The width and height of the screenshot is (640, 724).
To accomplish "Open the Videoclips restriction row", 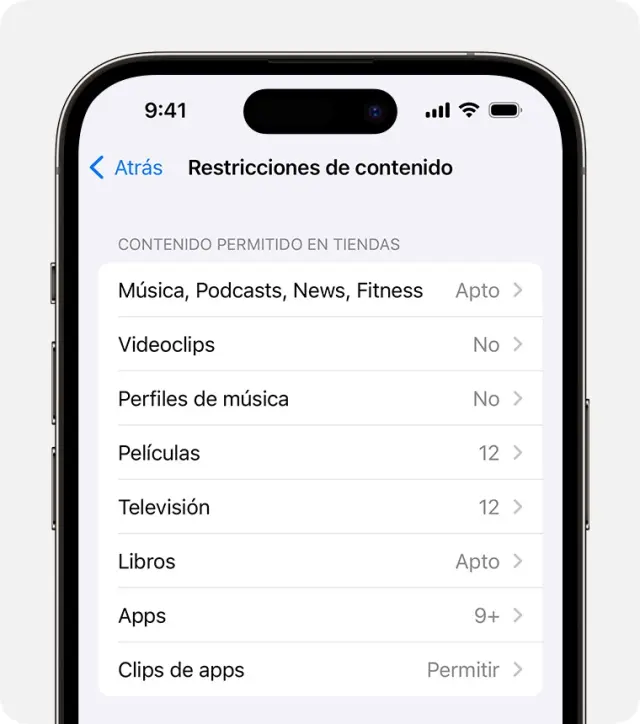I will (320, 345).
